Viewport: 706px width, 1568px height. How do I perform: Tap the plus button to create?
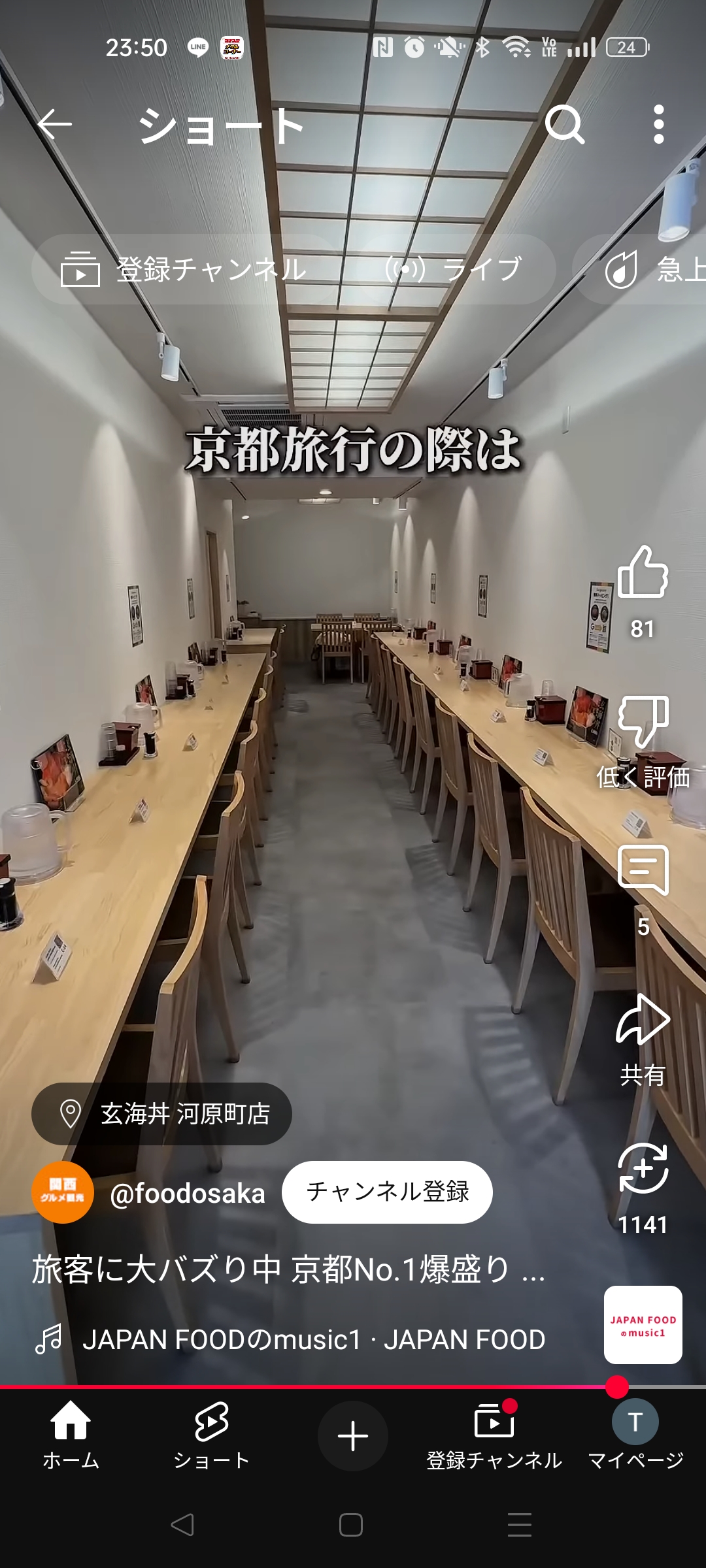[353, 1436]
